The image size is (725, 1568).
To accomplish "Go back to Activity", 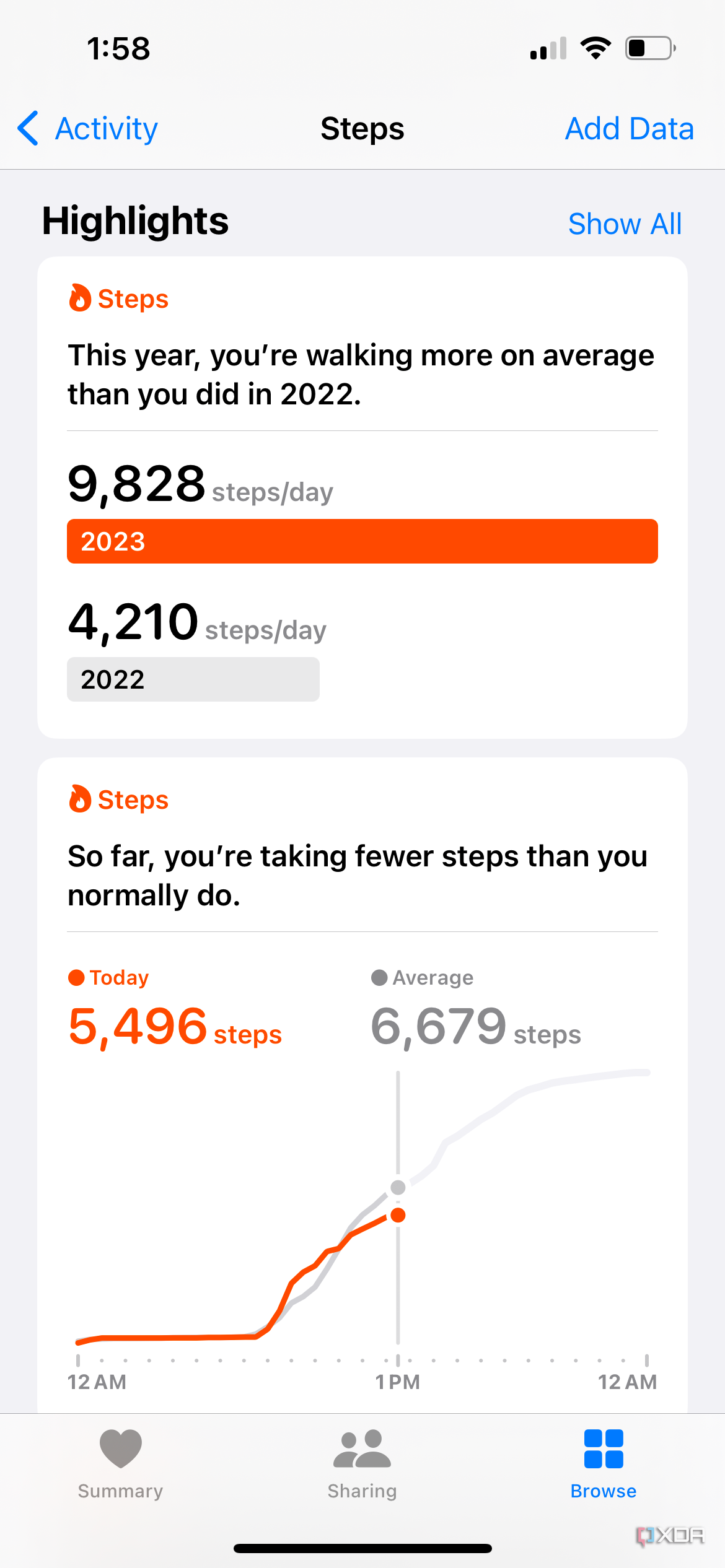I will click(x=88, y=129).
